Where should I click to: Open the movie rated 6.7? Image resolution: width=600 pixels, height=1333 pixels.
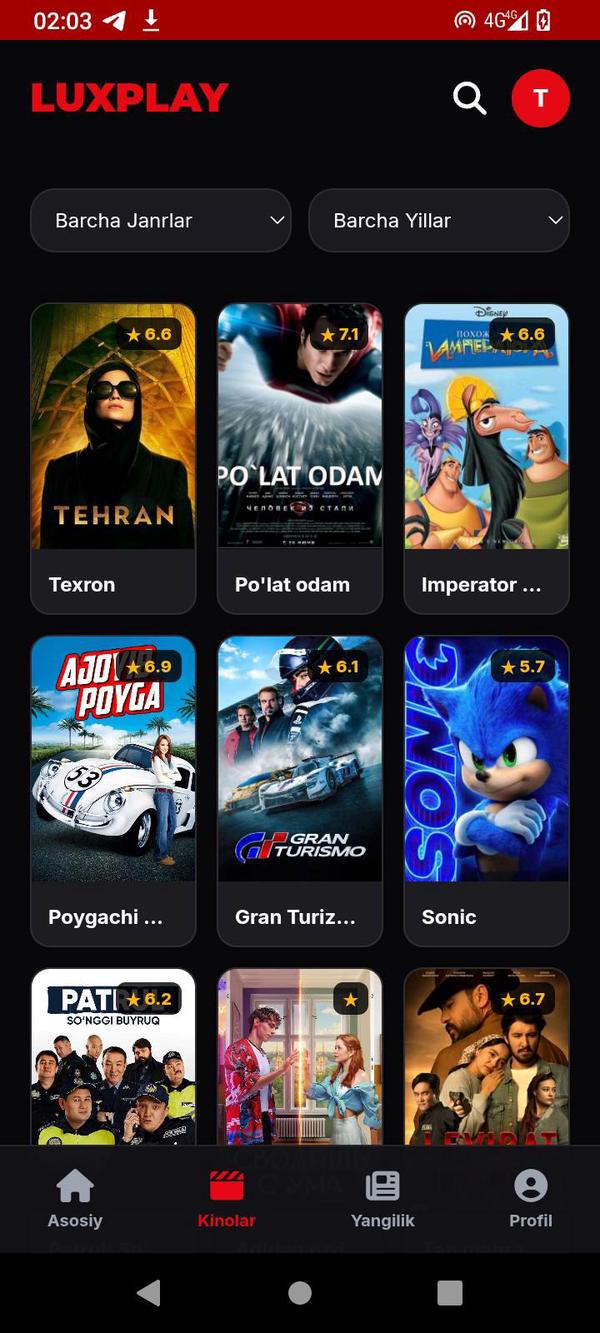click(x=486, y=1060)
